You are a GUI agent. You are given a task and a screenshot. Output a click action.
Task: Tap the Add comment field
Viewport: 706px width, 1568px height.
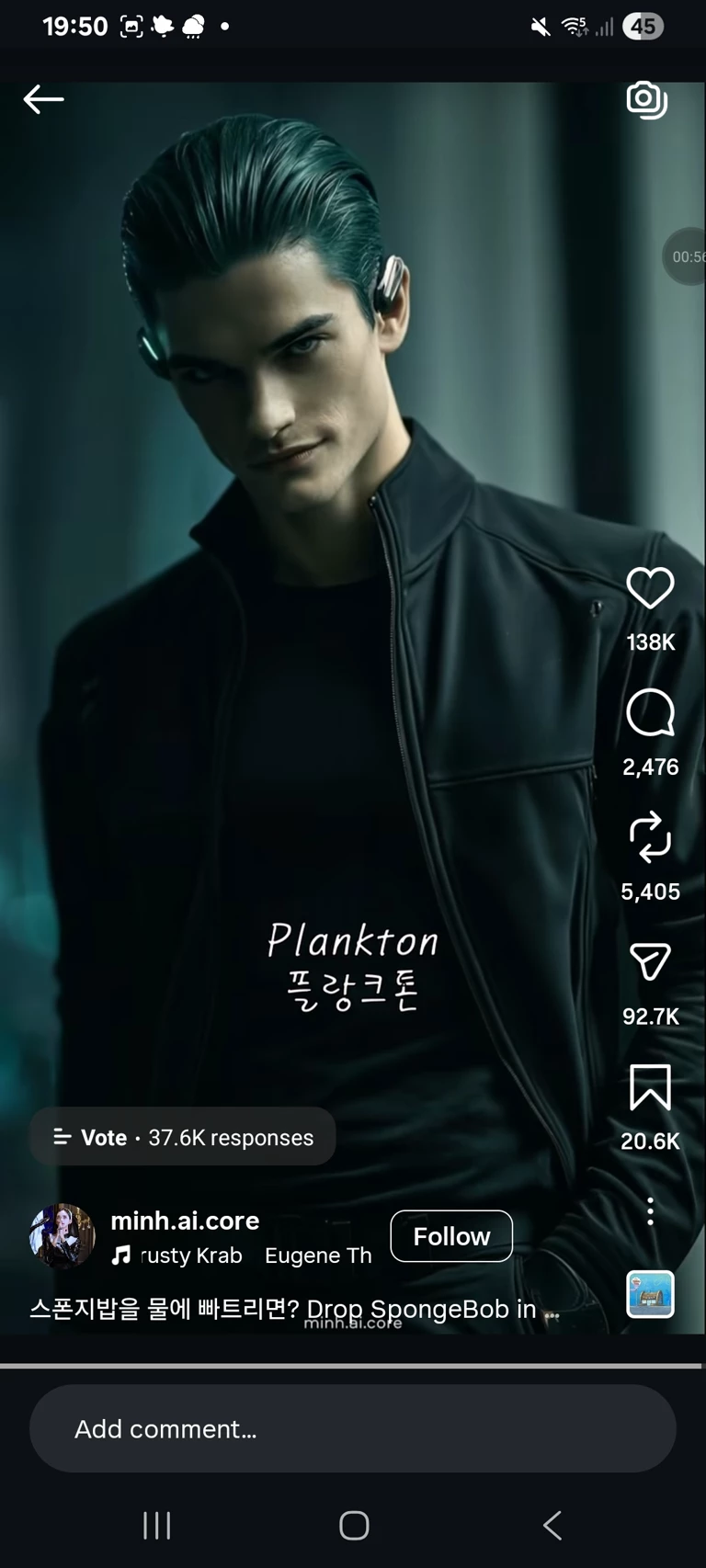point(352,1428)
